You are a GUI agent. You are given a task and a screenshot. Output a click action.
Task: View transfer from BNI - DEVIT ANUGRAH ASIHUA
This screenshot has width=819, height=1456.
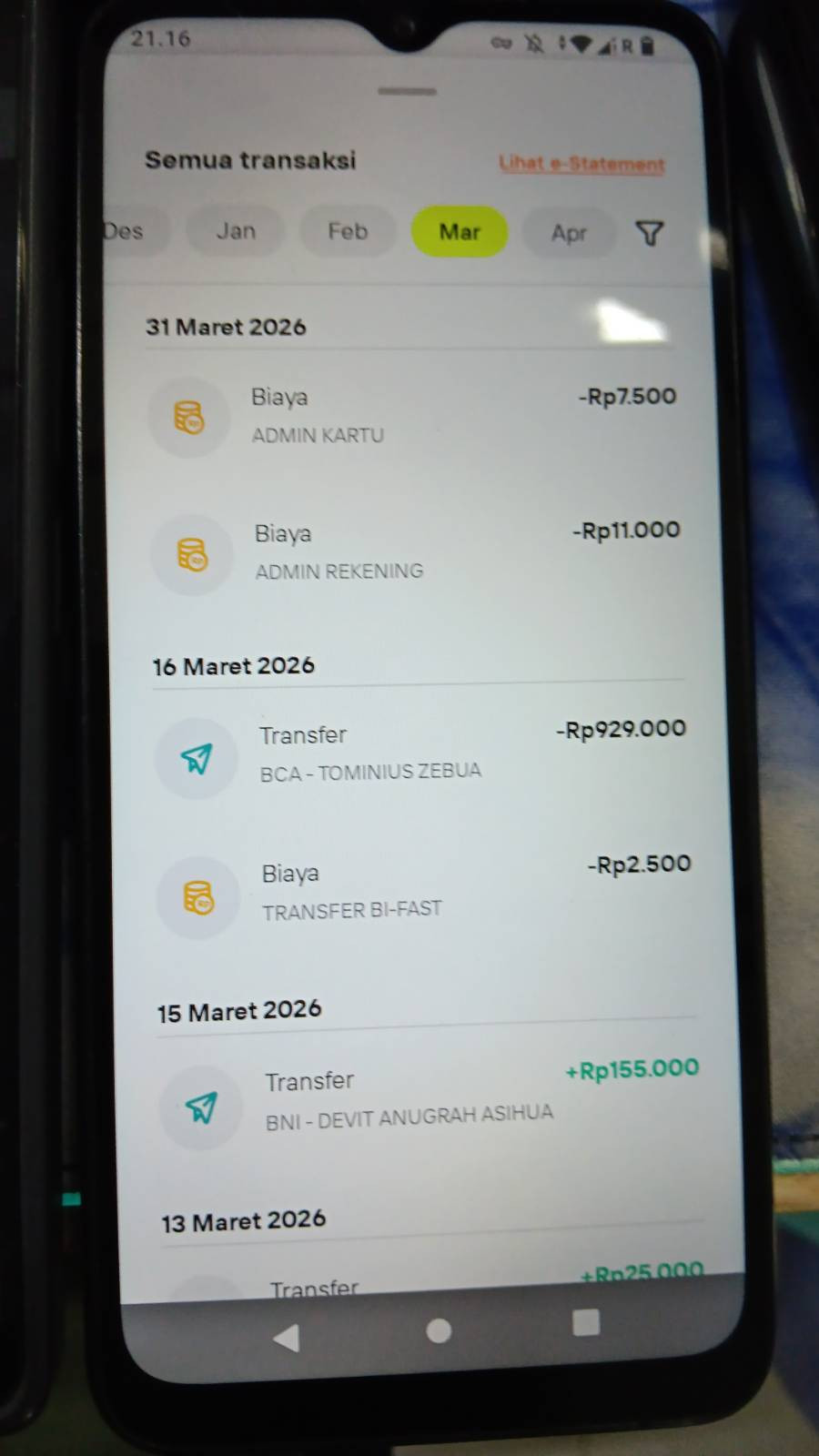pyautogui.click(x=430, y=1099)
